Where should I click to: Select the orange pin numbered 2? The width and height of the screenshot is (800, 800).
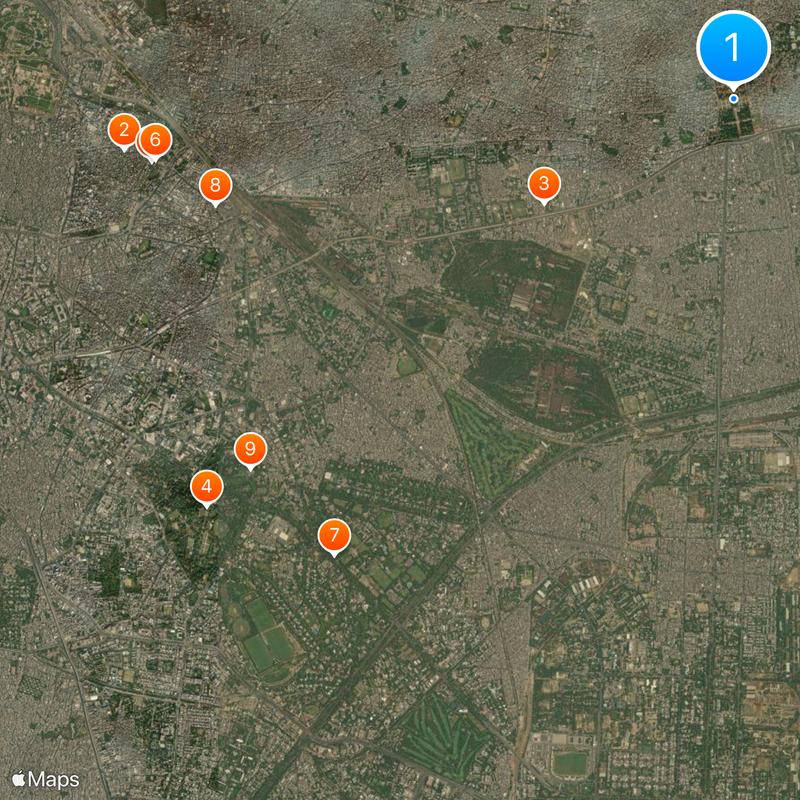123,129
